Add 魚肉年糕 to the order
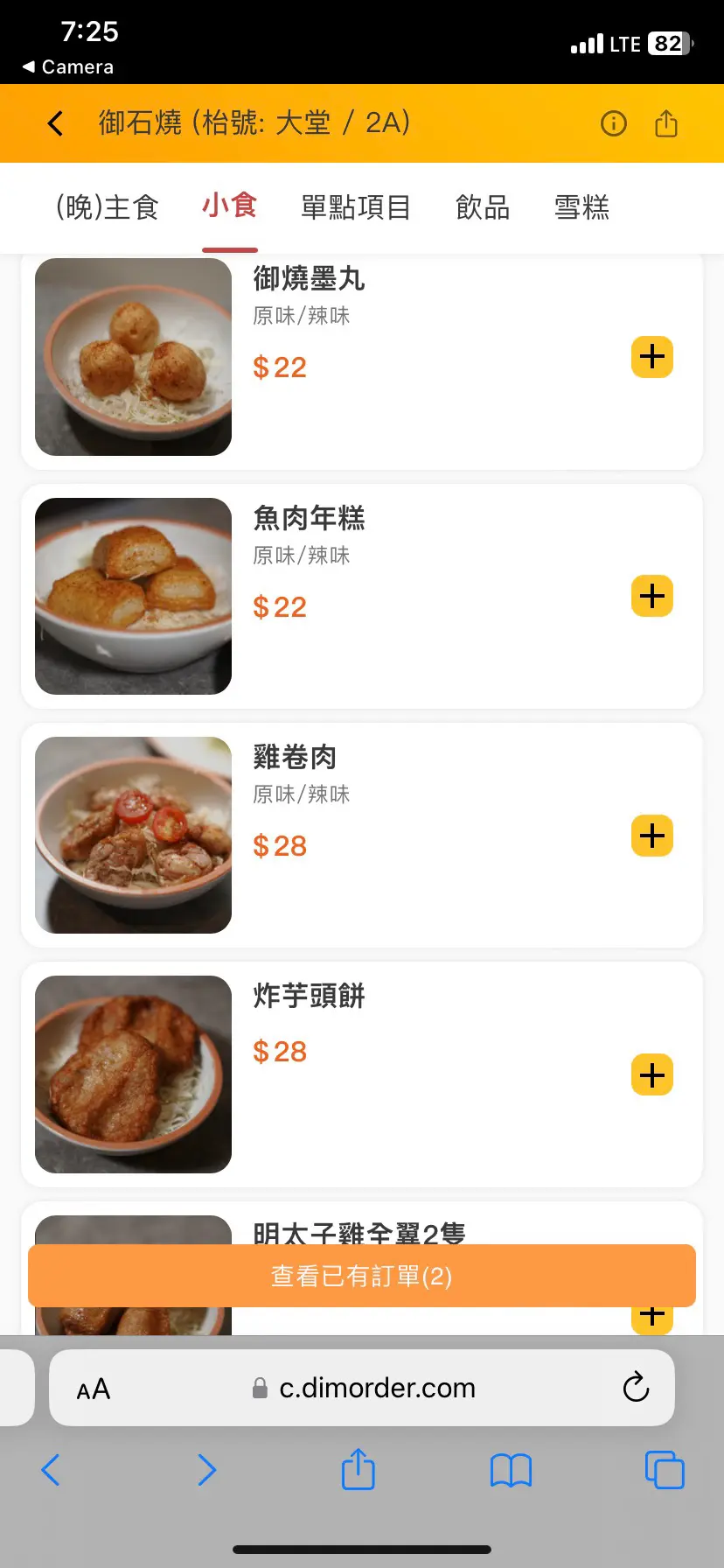Image resolution: width=724 pixels, height=1568 pixels. tap(652, 597)
